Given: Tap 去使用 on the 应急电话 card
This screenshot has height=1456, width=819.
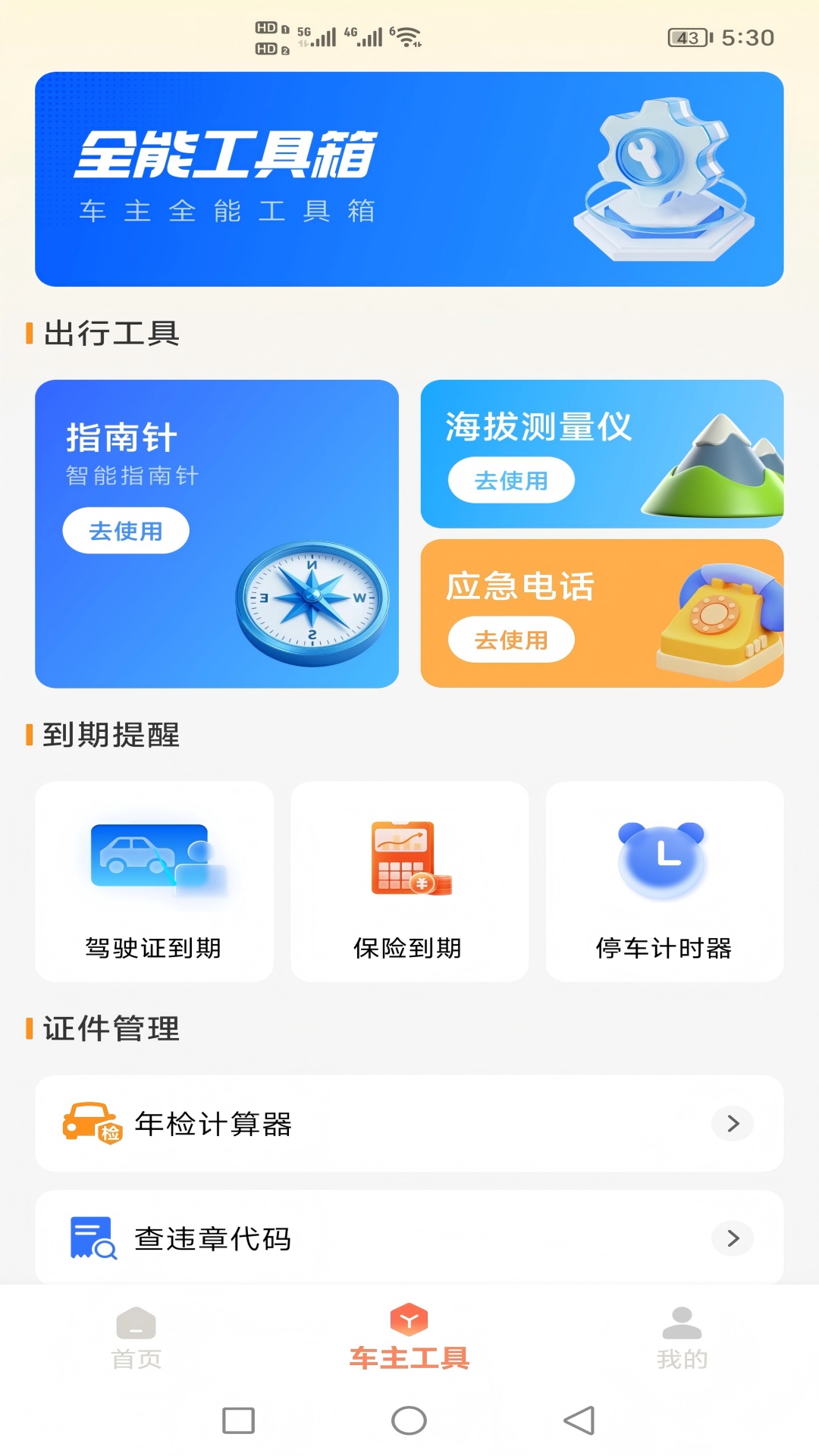Looking at the screenshot, I should click(511, 640).
